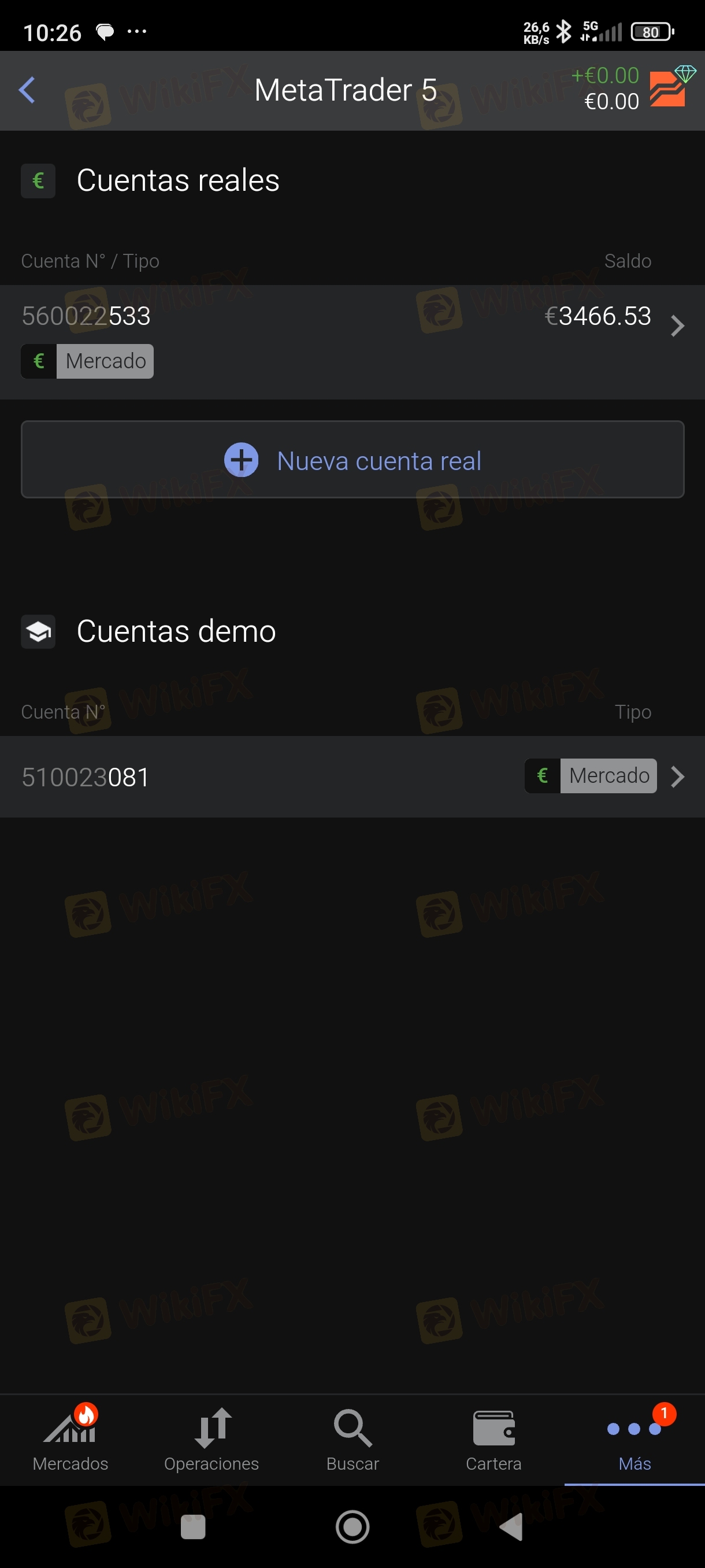The height and width of the screenshot is (1568, 705).
Task: Switch to the Cartera tab
Action: [x=493, y=1440]
